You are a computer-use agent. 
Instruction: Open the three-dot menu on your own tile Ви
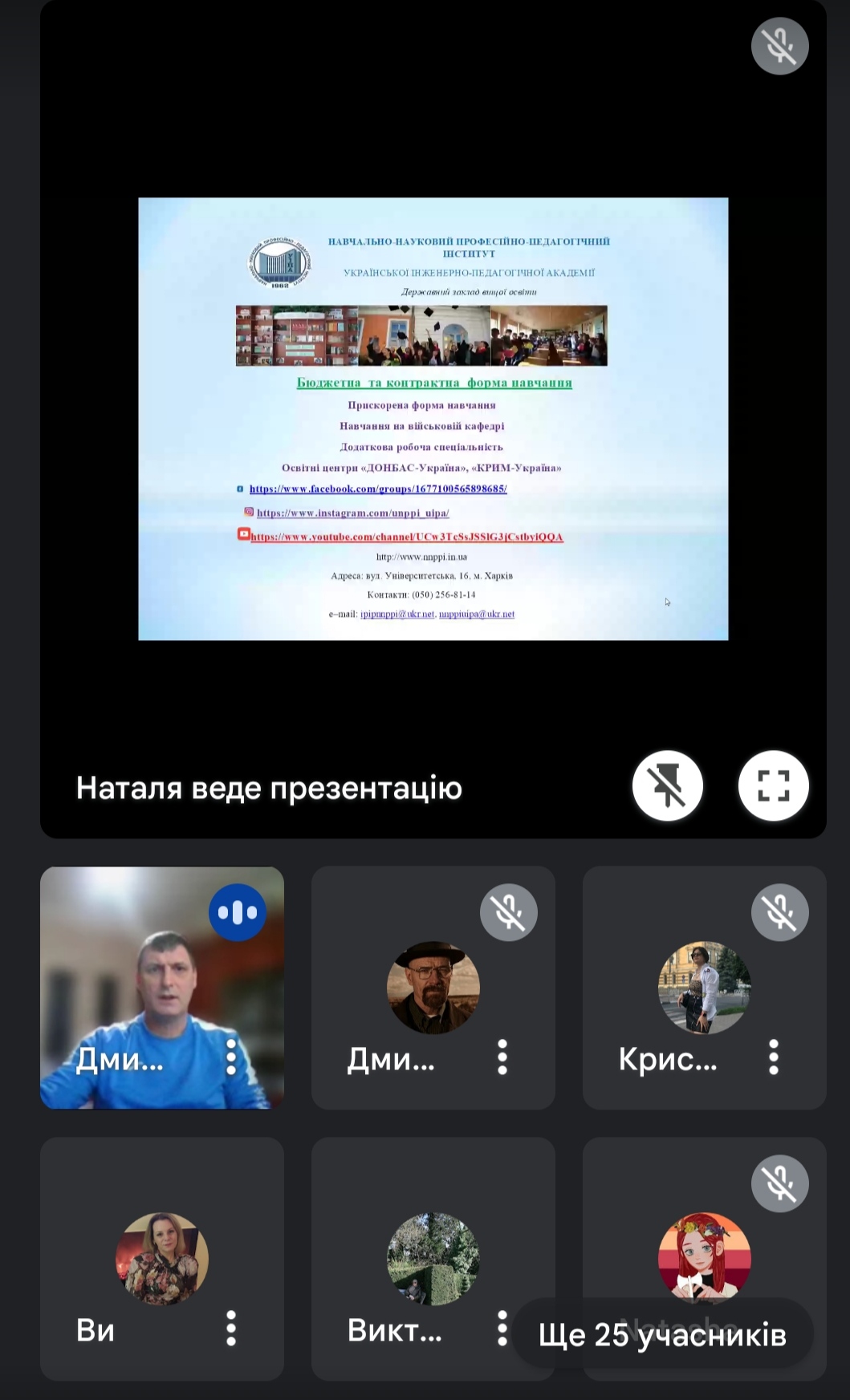[x=231, y=1329]
